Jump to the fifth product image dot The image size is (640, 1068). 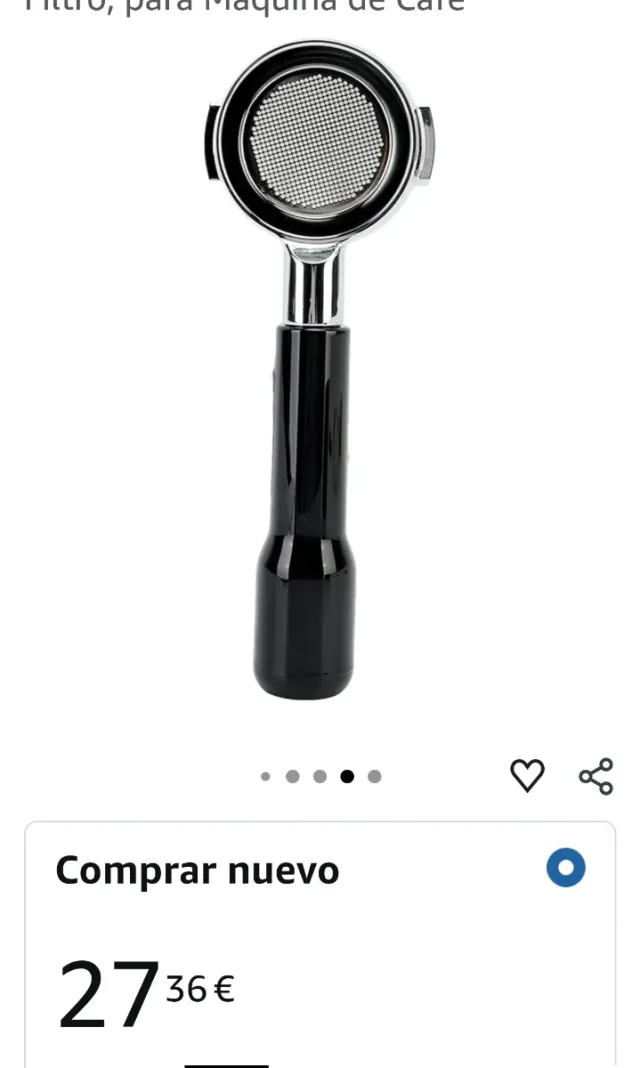click(x=374, y=776)
